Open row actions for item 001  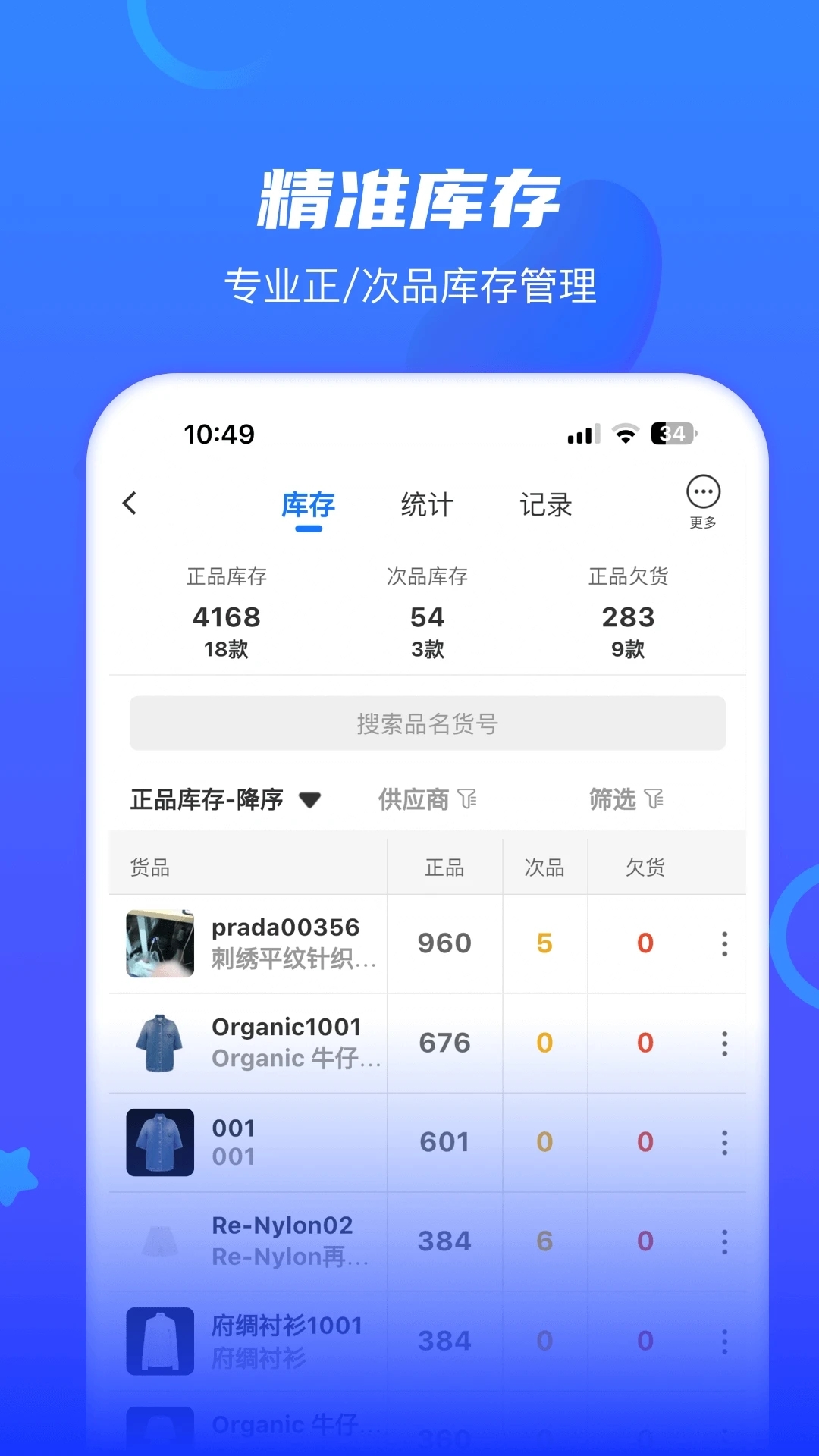point(724,1142)
